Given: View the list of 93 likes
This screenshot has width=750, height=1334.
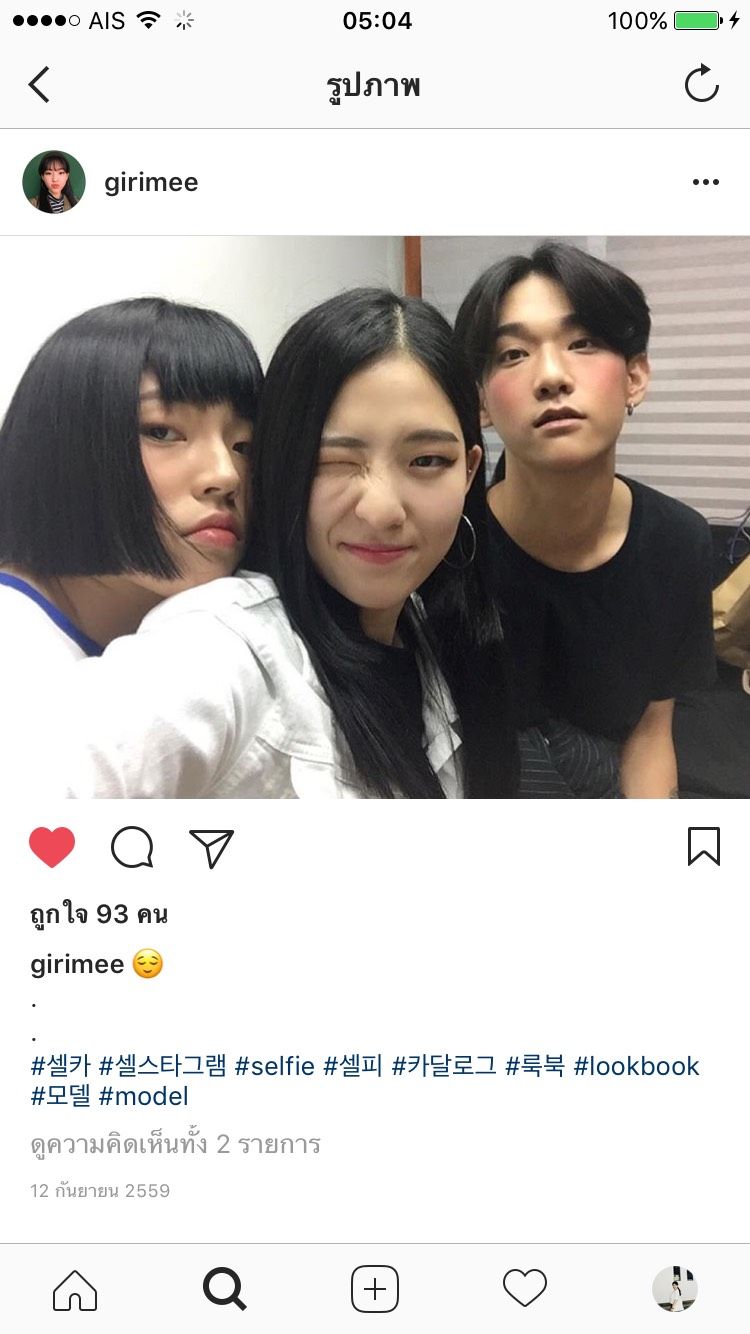Looking at the screenshot, I should click(x=98, y=914).
